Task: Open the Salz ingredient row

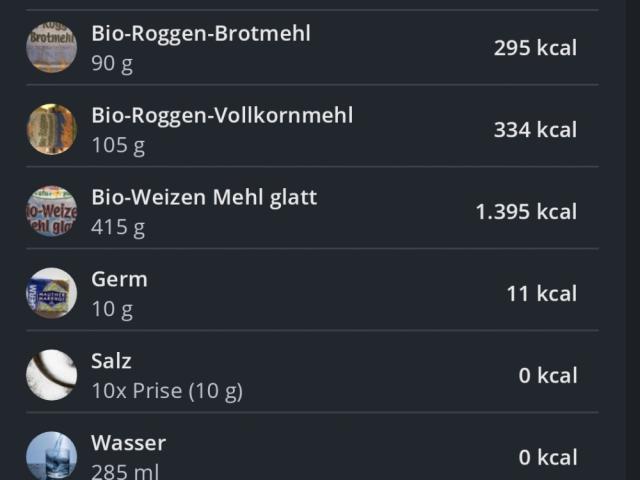Action: coord(300,375)
